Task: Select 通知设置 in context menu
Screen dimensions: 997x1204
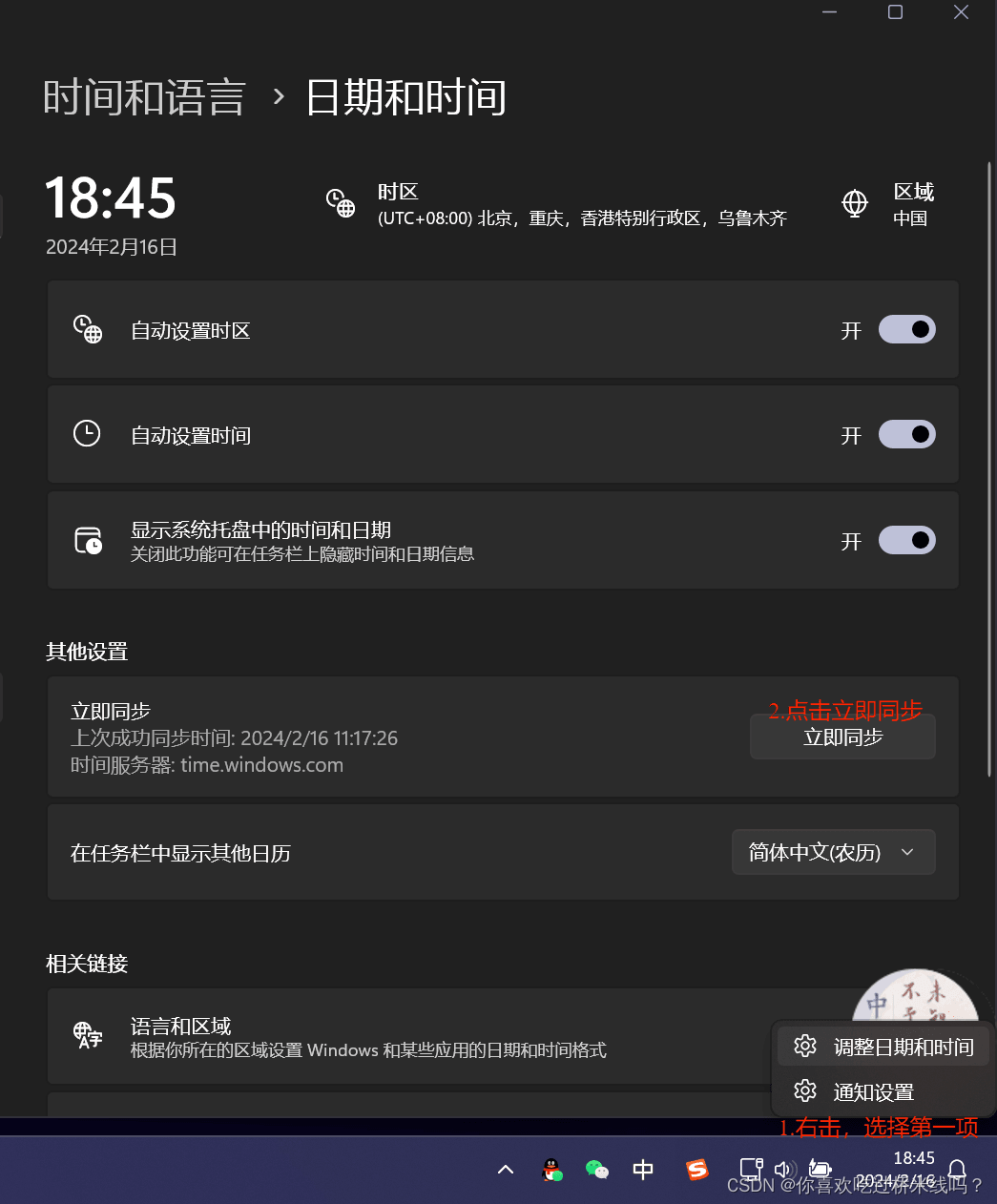Action: 873,1091
